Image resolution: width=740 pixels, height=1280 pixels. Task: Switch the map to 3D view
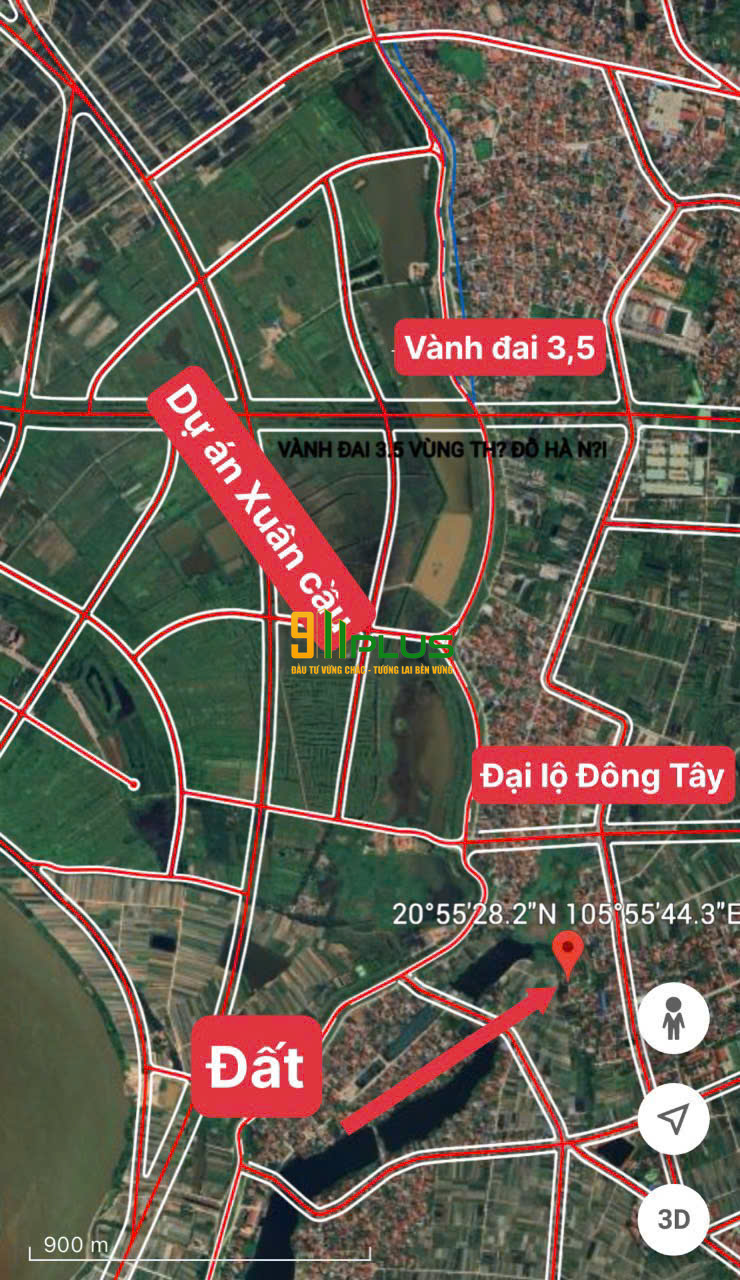coord(674,1219)
